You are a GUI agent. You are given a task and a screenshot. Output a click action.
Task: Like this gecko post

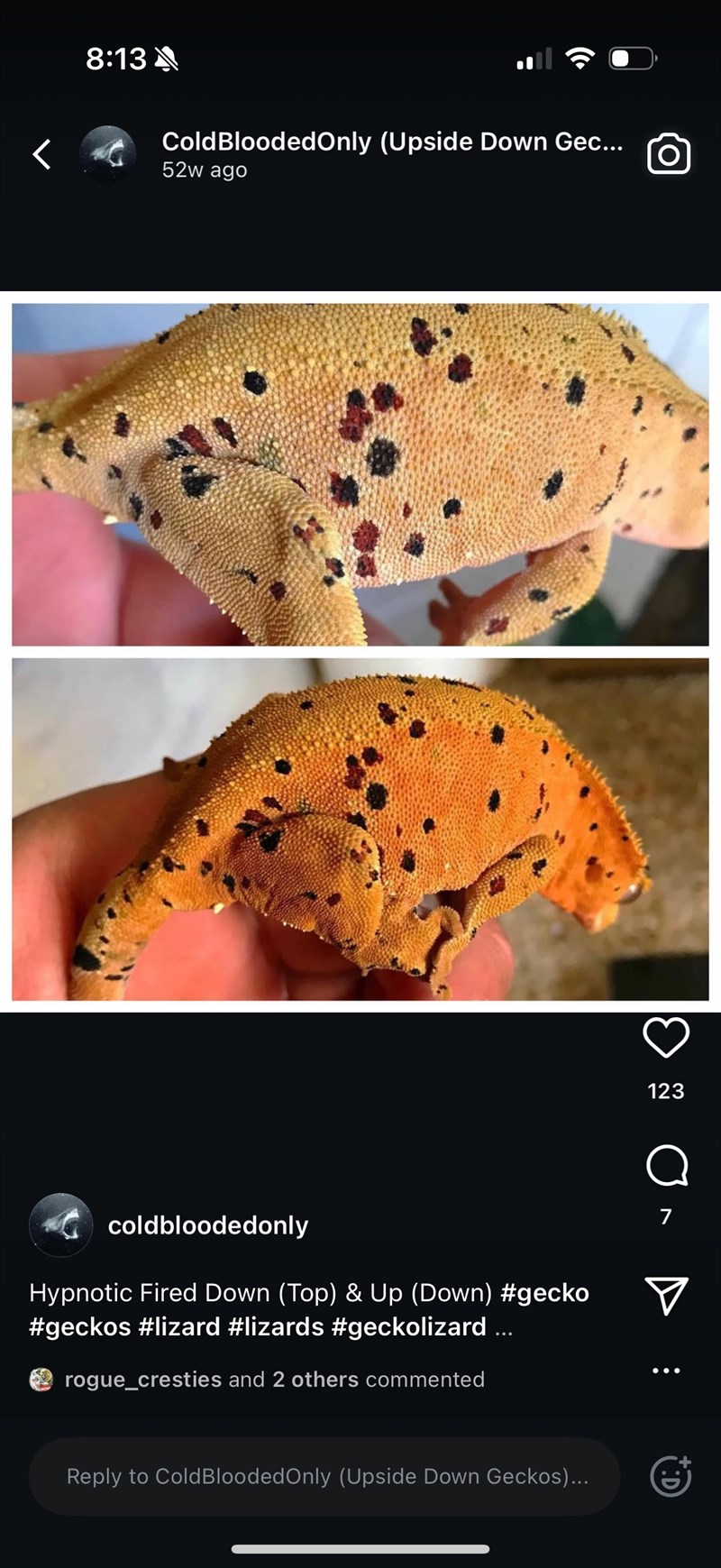click(666, 1037)
